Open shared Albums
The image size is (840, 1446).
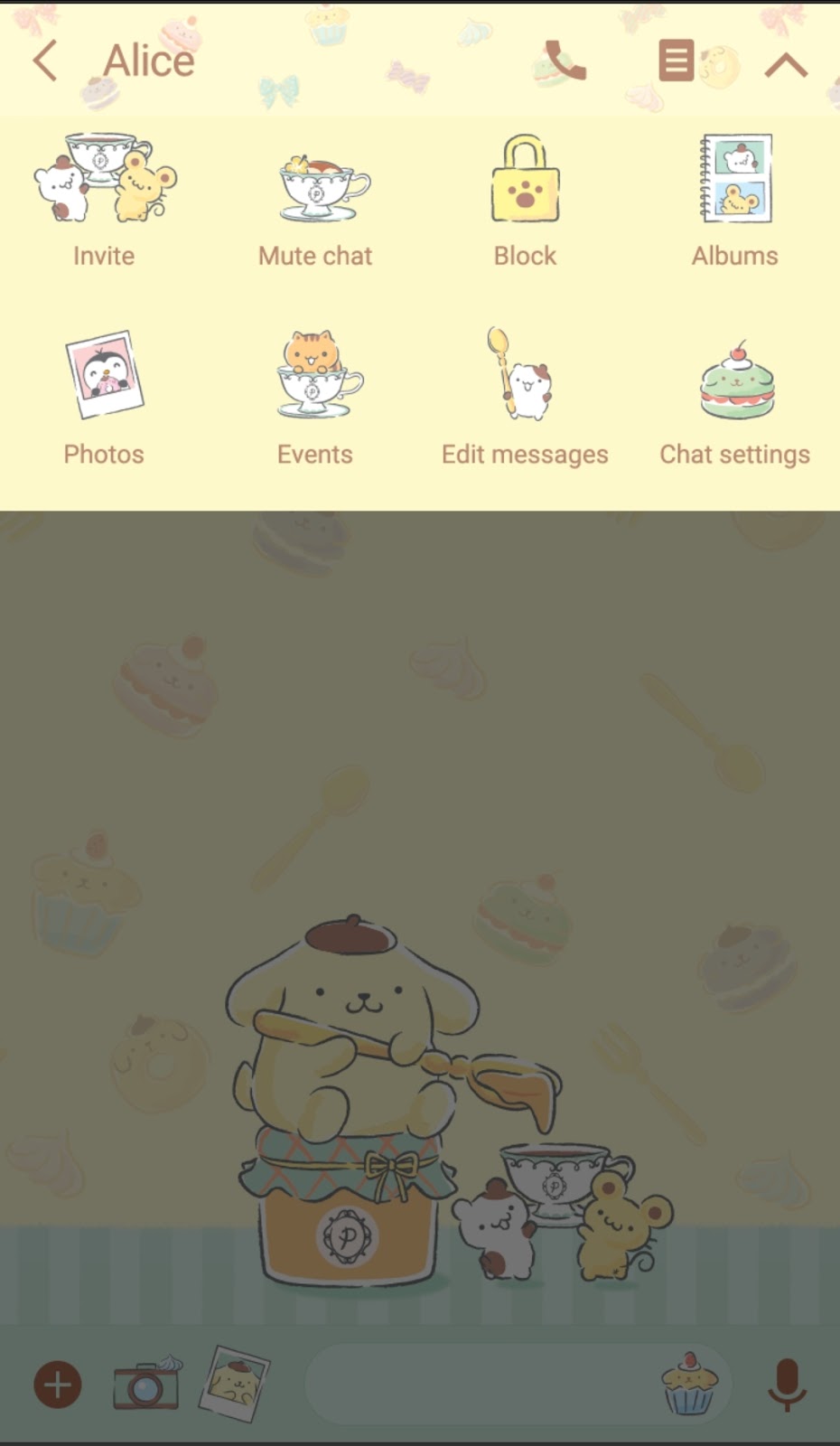tap(735, 201)
